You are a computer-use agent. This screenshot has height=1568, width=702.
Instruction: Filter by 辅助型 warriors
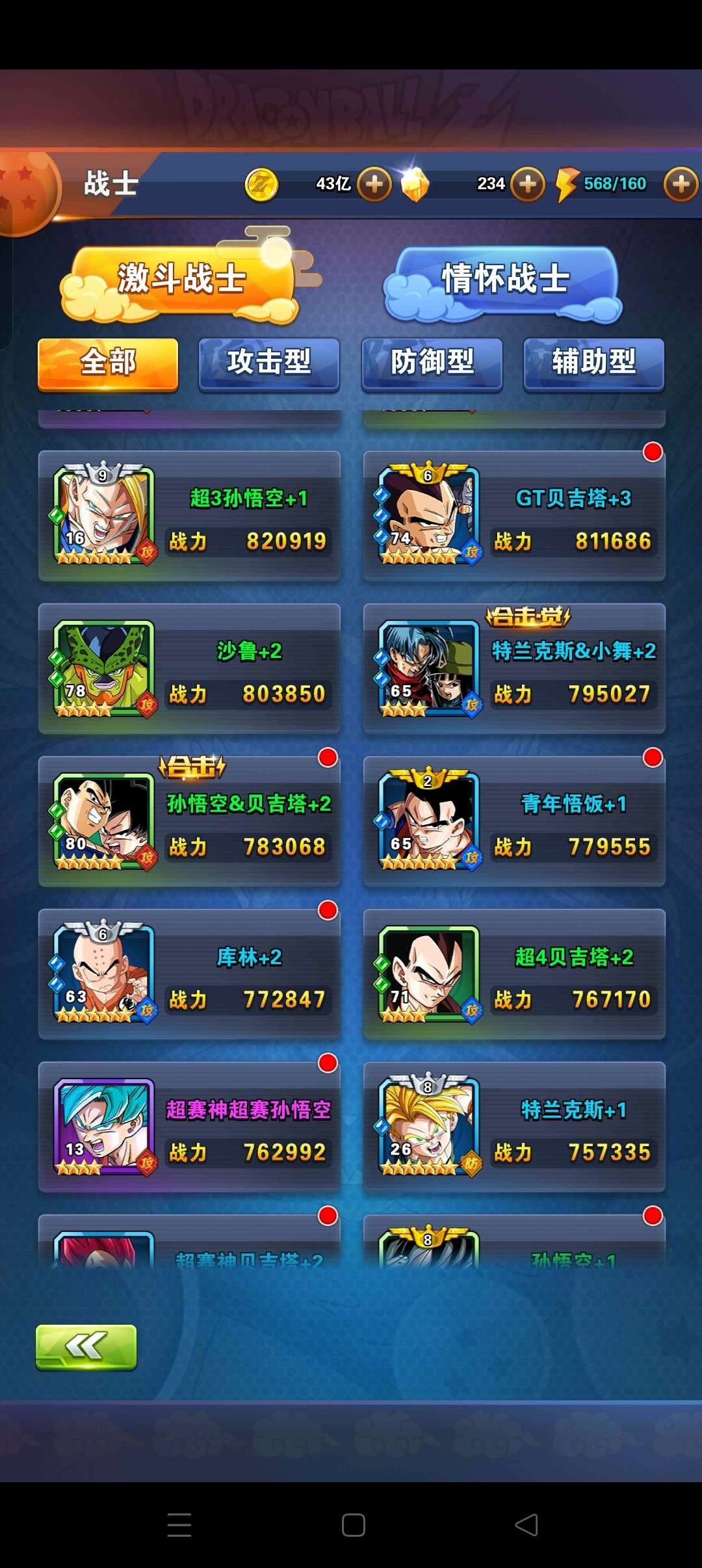[x=593, y=363]
